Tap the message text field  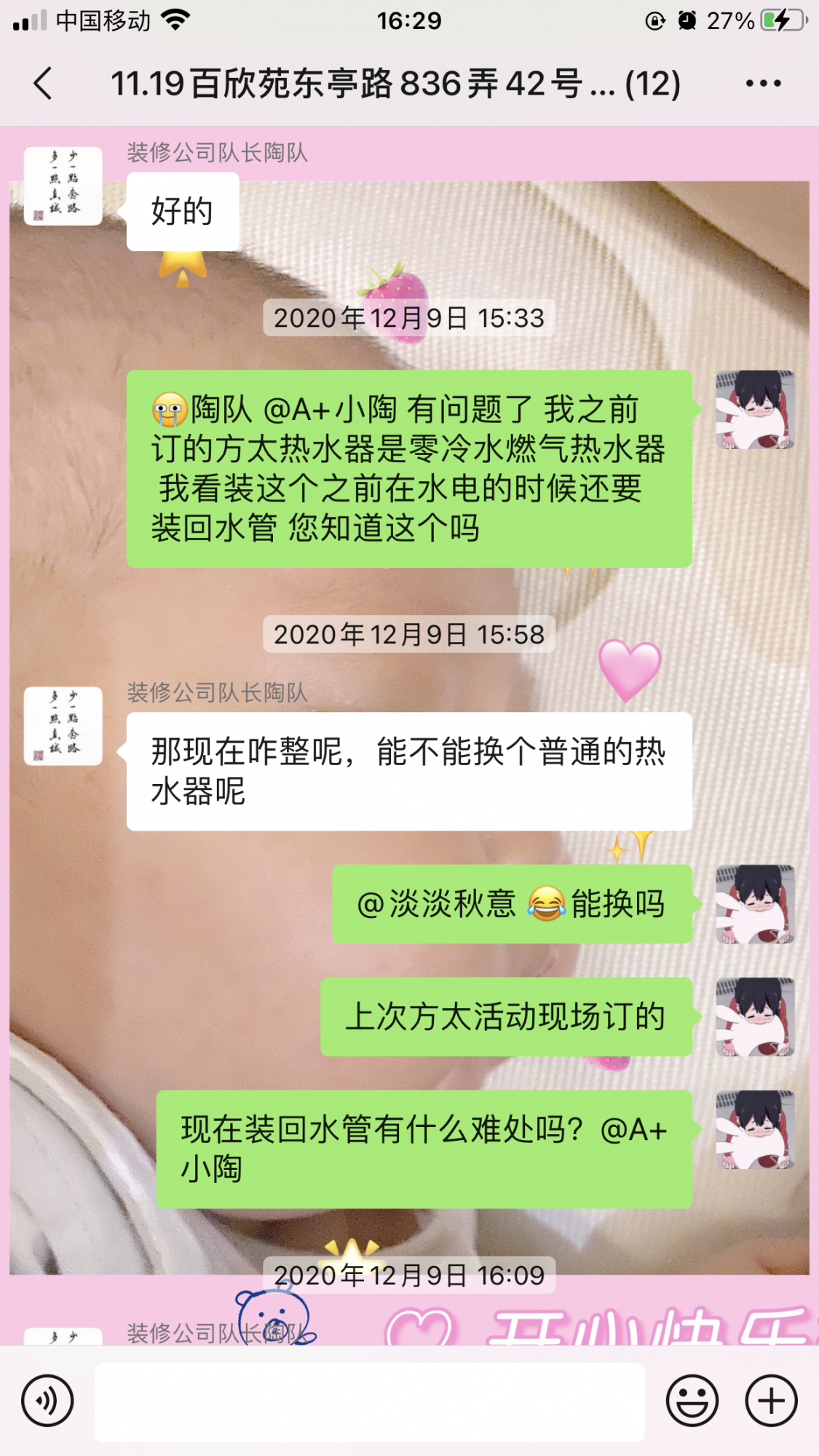(370, 1402)
